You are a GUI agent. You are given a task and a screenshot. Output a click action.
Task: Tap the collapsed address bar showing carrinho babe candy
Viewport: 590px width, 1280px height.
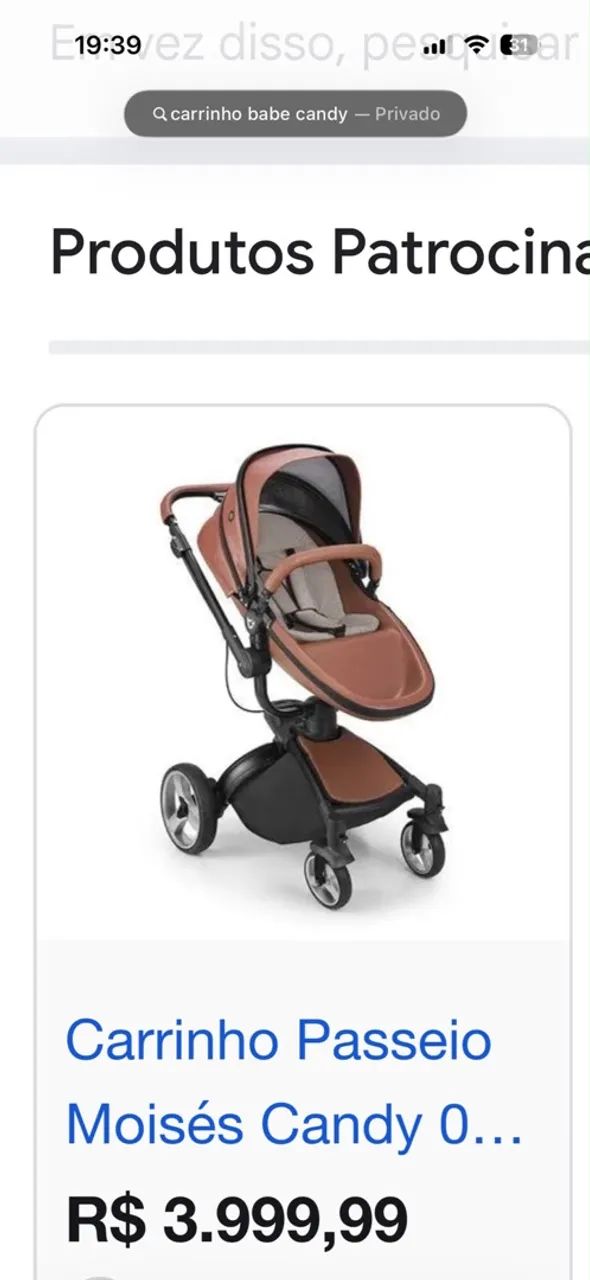tap(295, 114)
